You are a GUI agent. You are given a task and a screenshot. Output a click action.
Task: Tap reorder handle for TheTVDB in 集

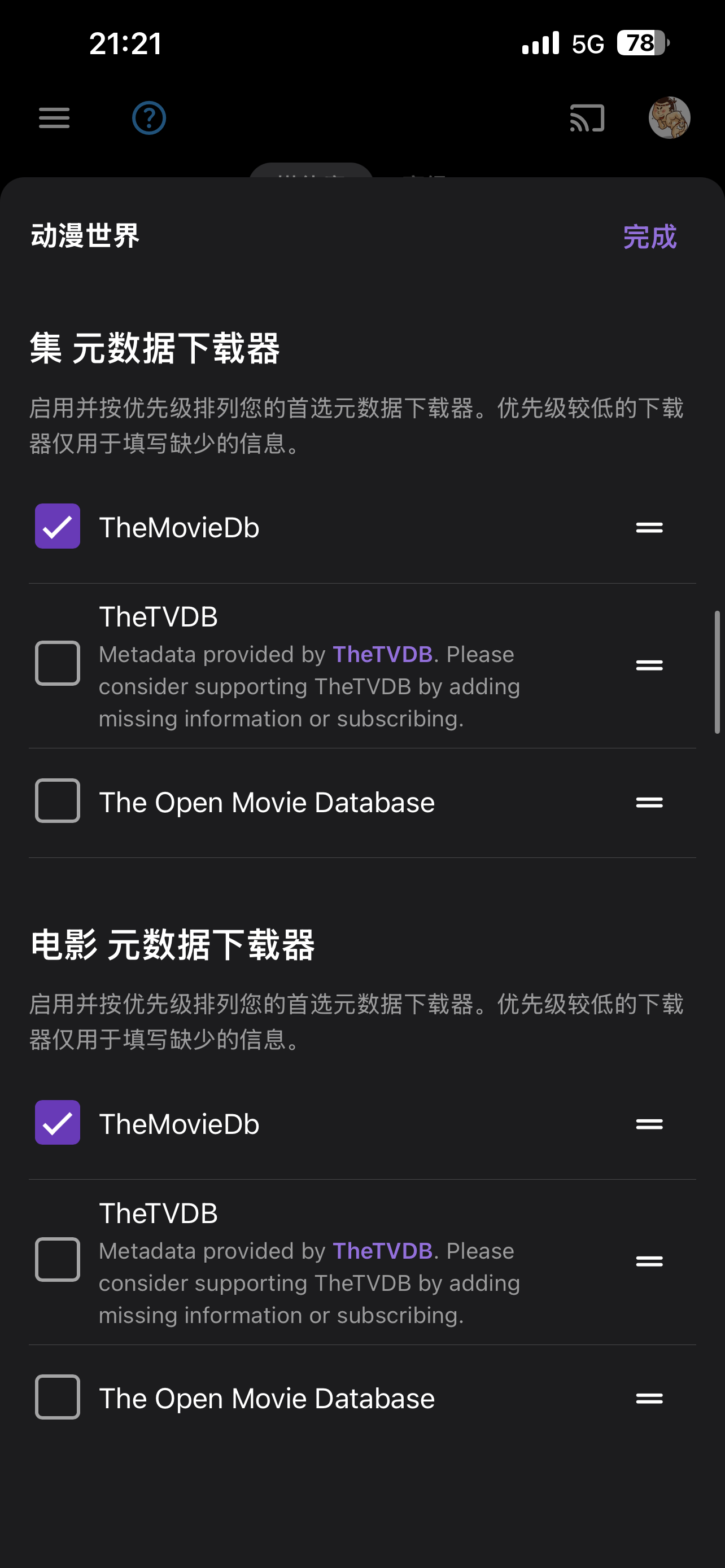[x=649, y=665]
